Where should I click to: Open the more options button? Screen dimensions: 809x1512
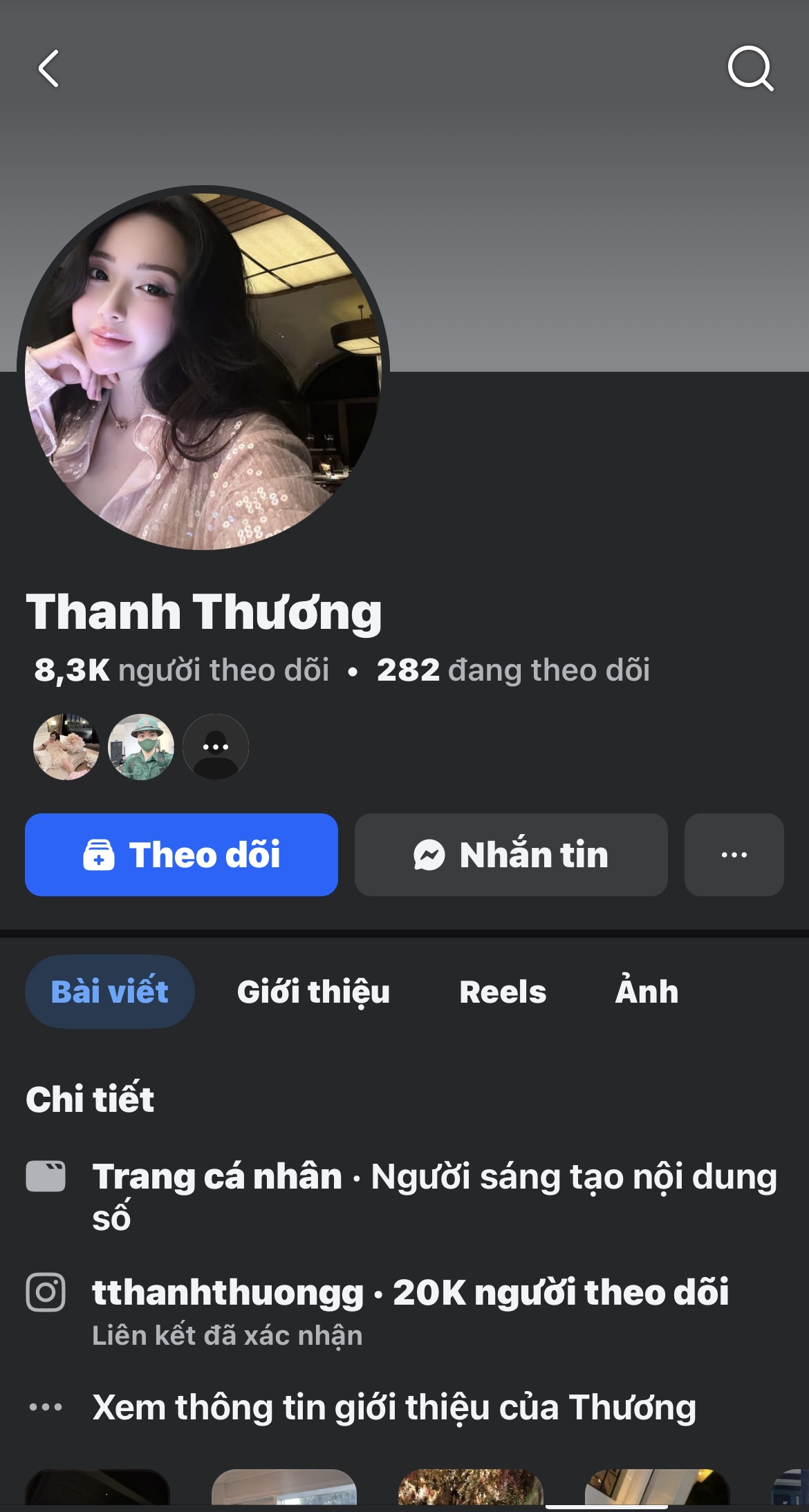tap(734, 855)
